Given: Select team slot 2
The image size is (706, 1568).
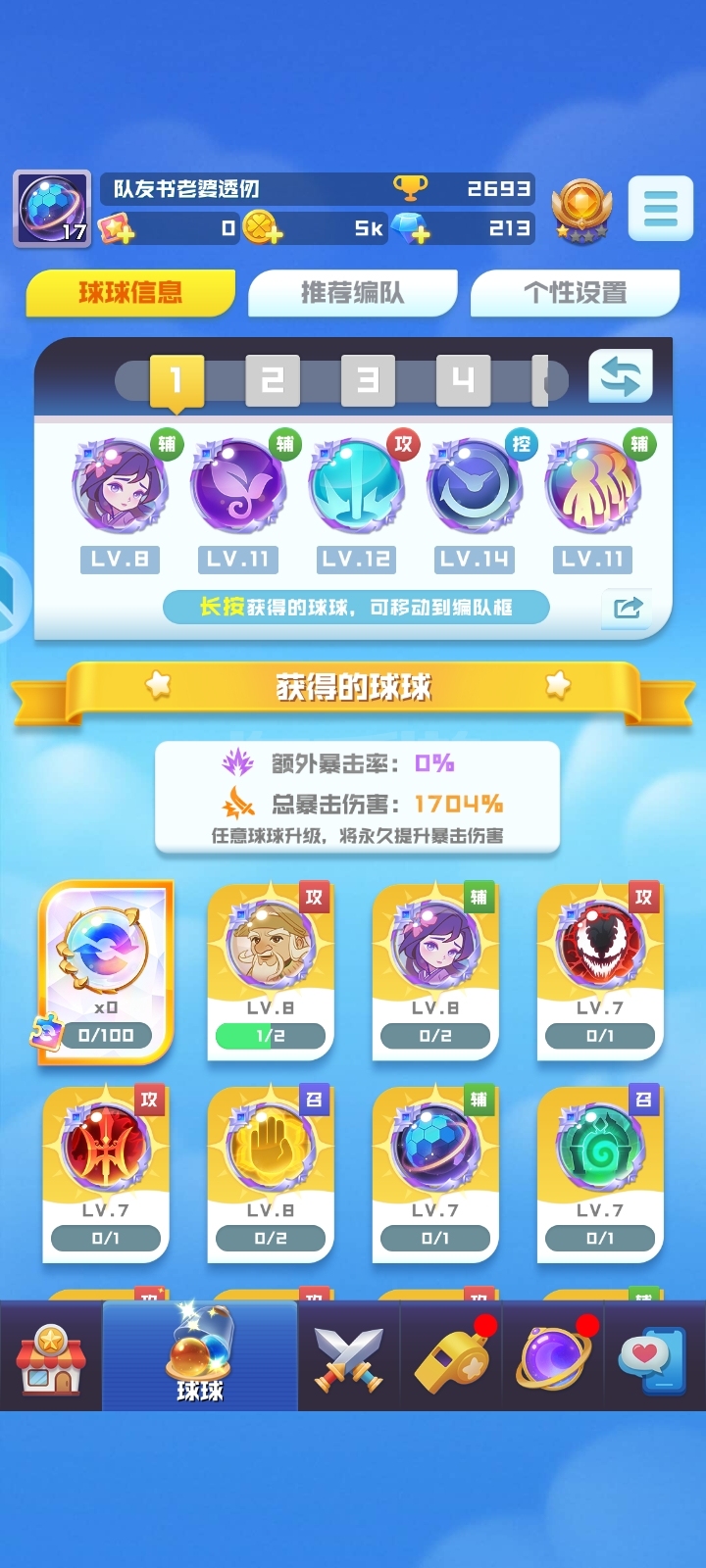Looking at the screenshot, I should tap(272, 380).
